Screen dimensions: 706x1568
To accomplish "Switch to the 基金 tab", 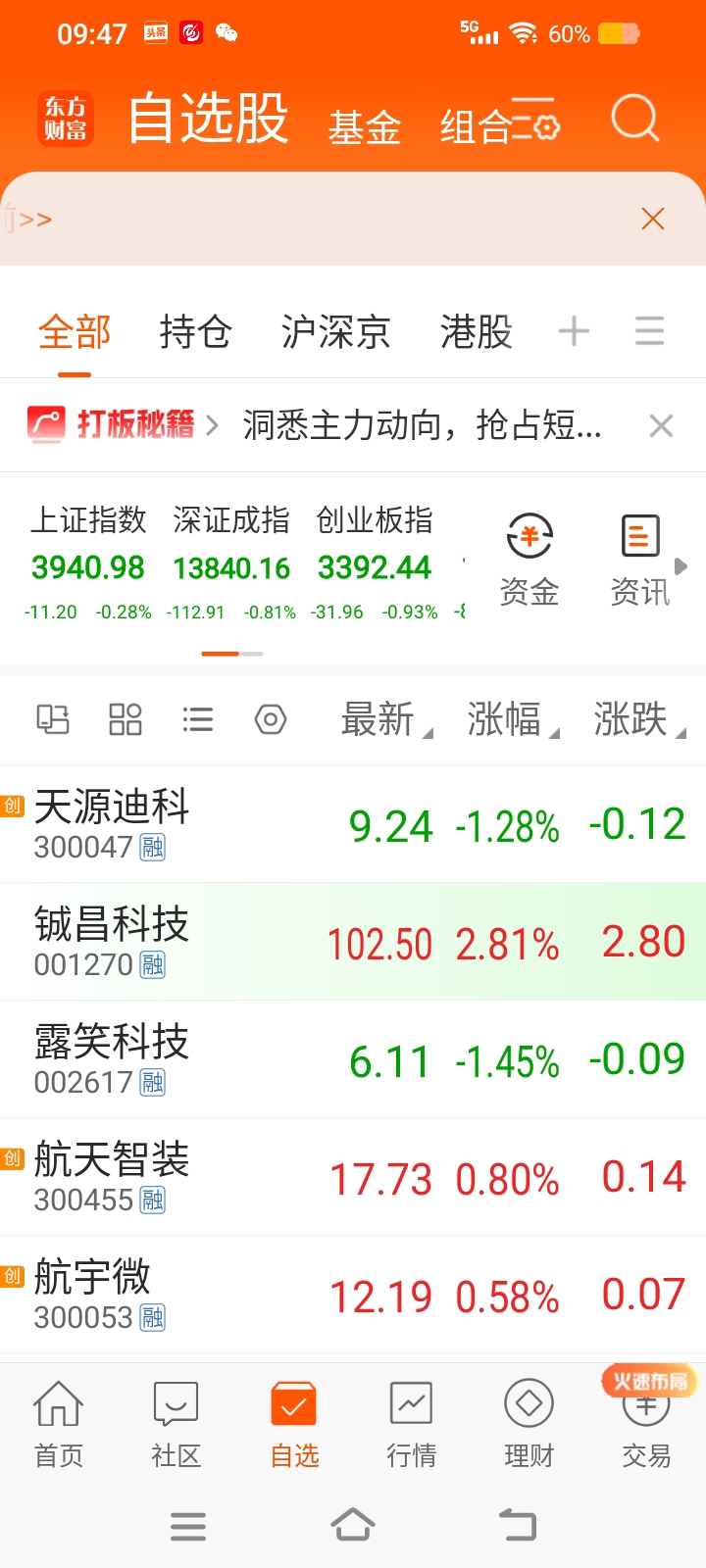I will [364, 127].
